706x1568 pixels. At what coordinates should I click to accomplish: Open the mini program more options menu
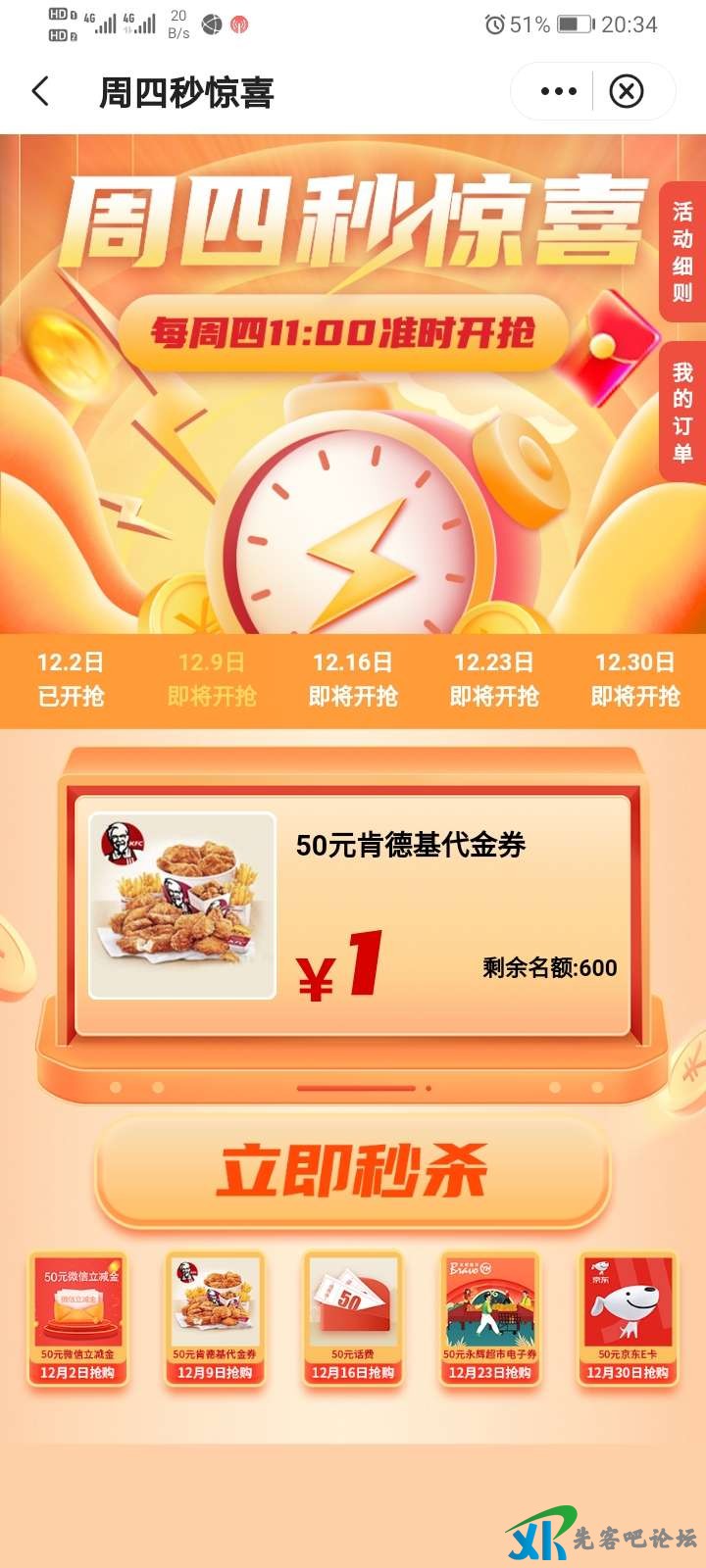pyautogui.click(x=558, y=92)
